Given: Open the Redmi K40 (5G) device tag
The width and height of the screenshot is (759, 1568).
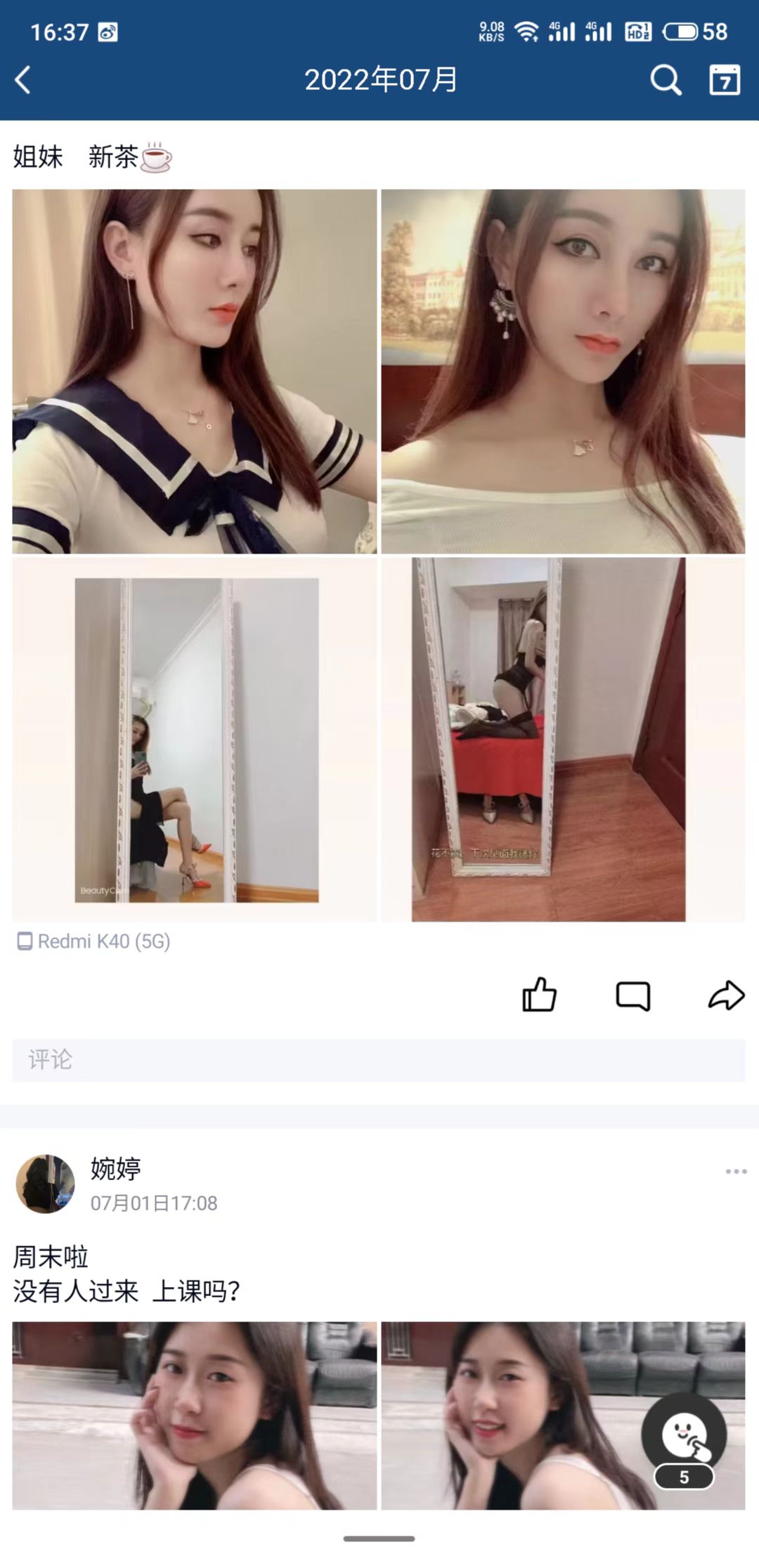Looking at the screenshot, I should tap(94, 941).
